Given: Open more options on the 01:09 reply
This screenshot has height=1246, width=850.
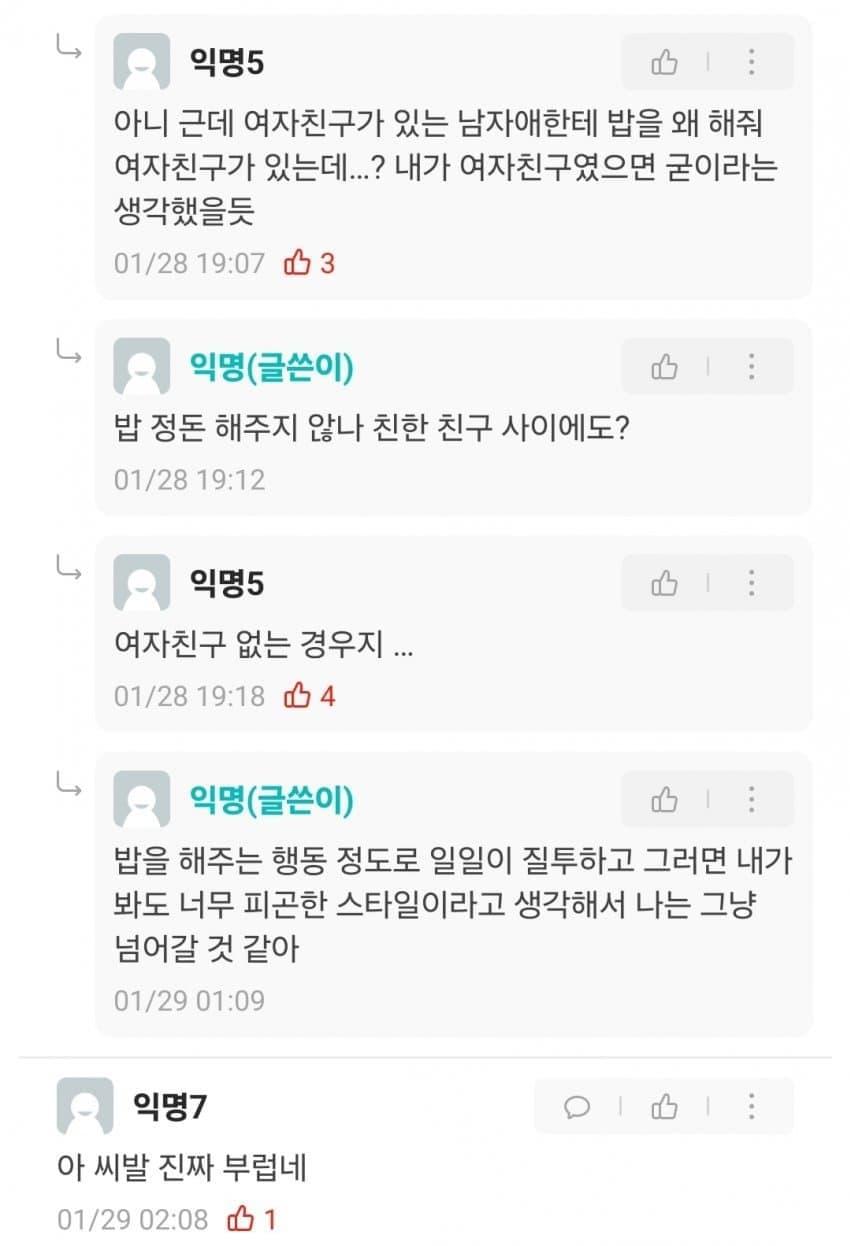Looking at the screenshot, I should point(751,800).
